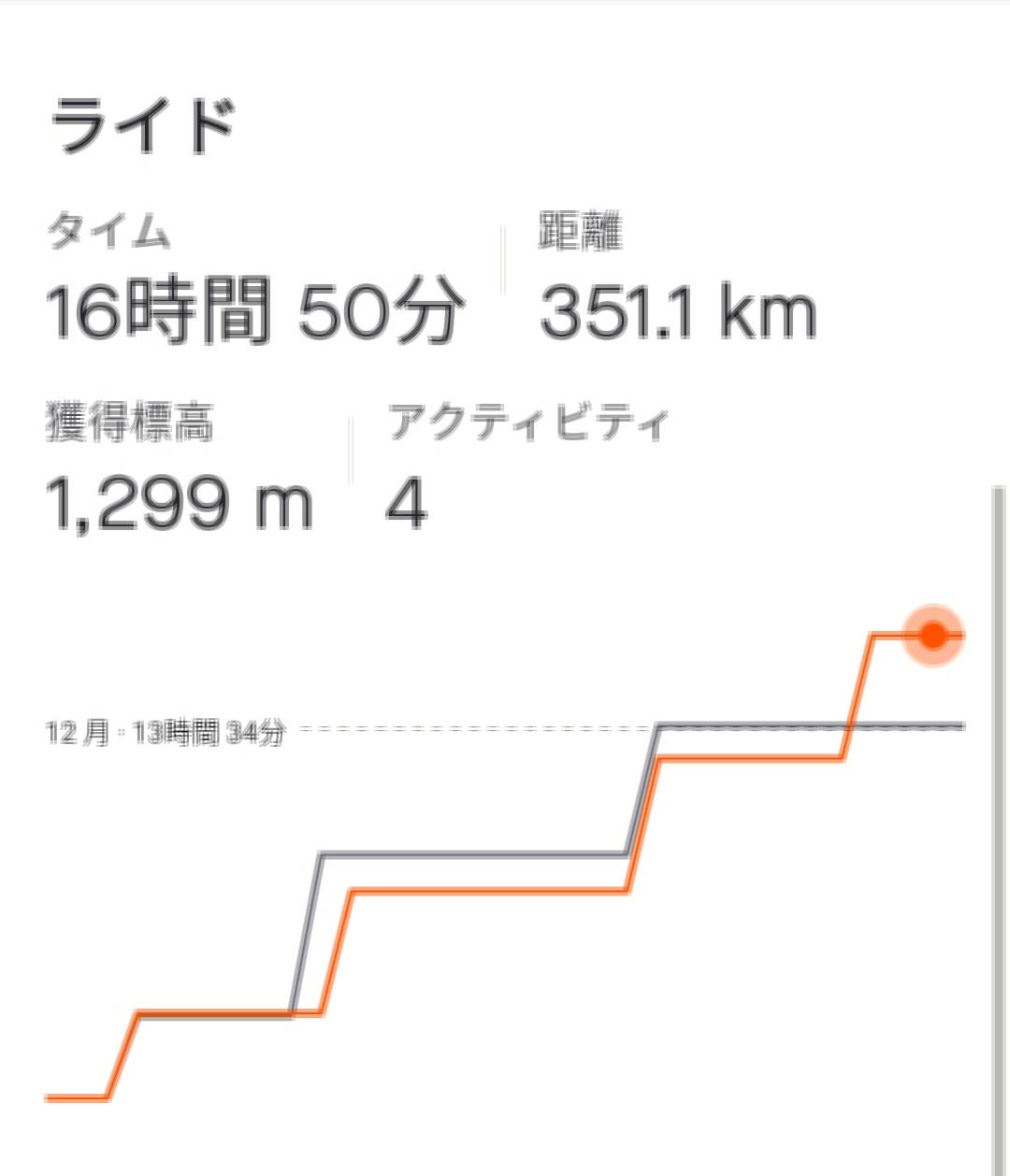Image resolution: width=1010 pixels, height=1176 pixels.
Task: Select the orange current-month marker on the chart
Action: [x=932, y=636]
